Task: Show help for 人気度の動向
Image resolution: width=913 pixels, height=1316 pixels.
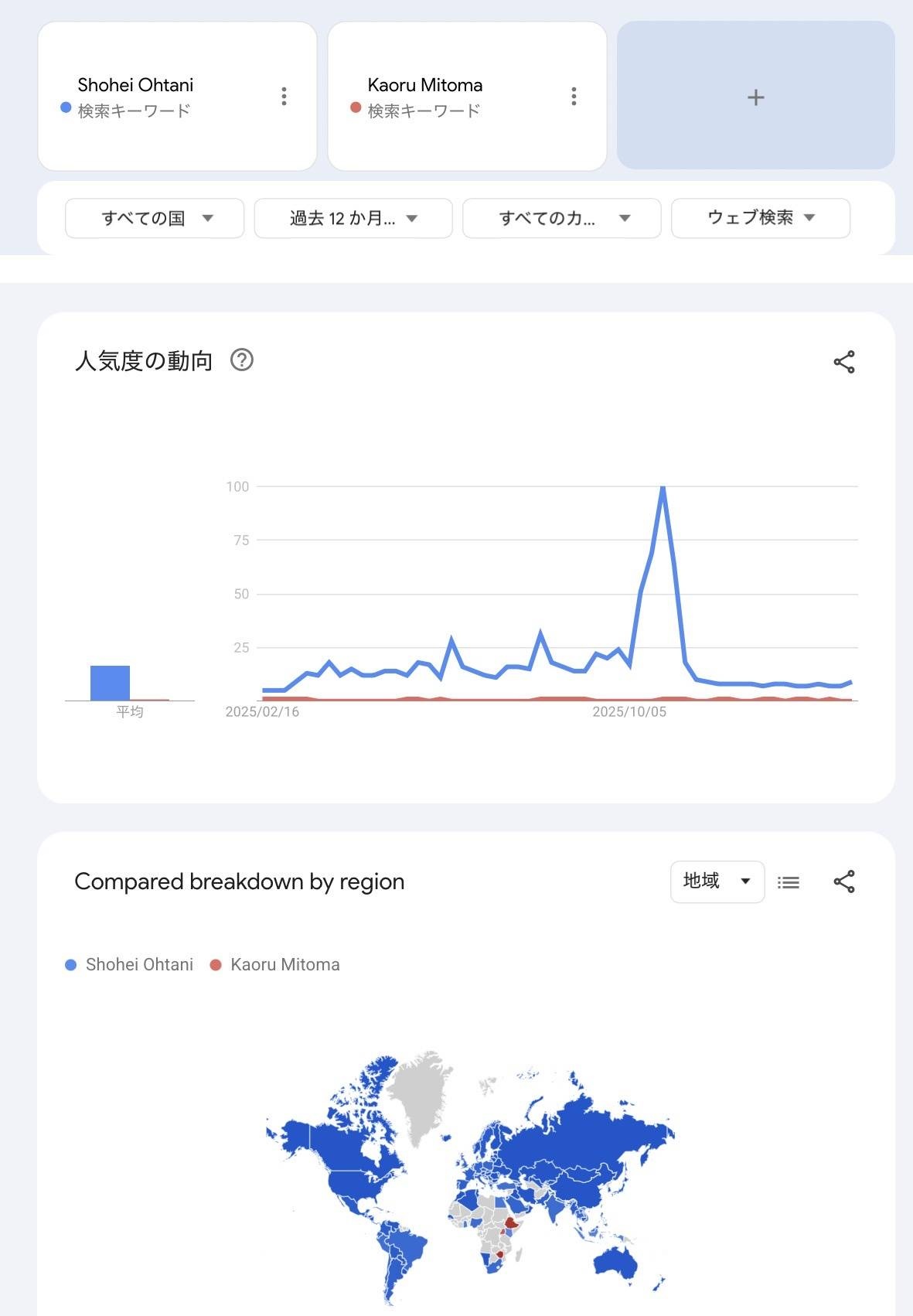Action: click(x=242, y=360)
